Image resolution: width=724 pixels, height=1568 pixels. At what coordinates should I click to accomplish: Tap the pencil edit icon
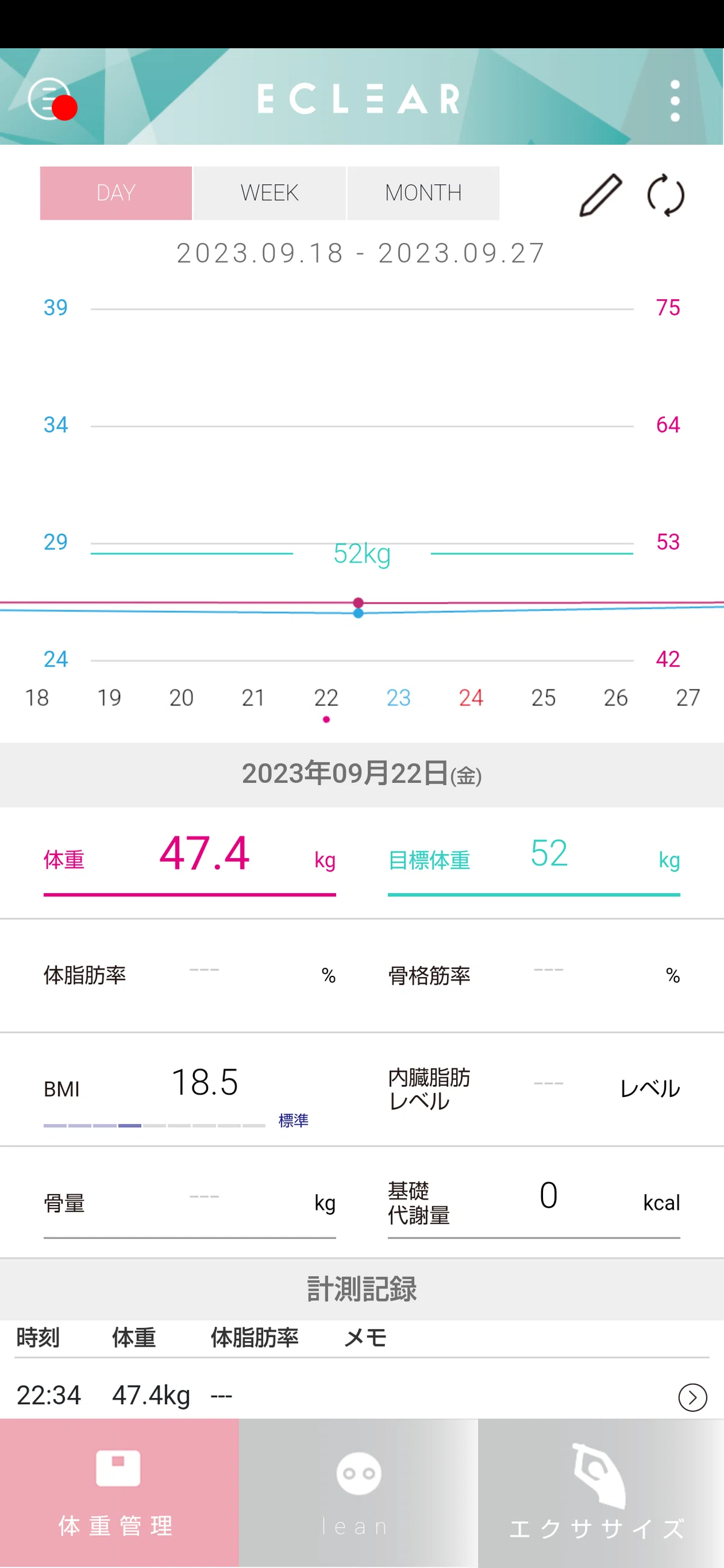pyautogui.click(x=600, y=195)
